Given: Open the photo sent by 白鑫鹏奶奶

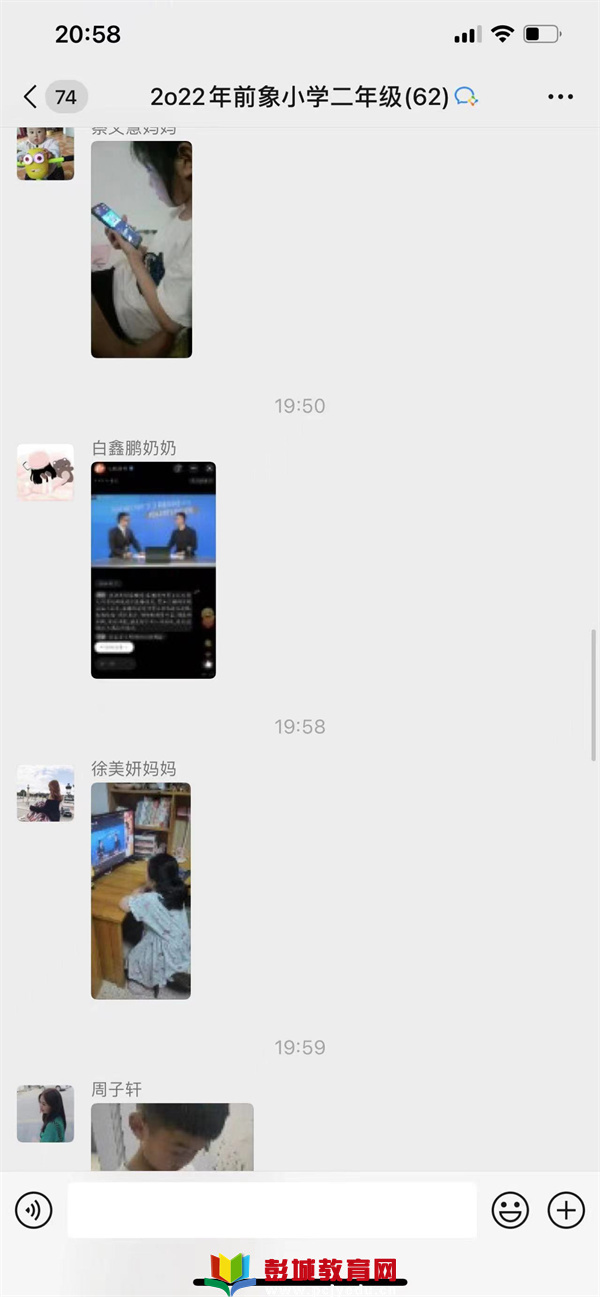Looking at the screenshot, I should tap(153, 570).
